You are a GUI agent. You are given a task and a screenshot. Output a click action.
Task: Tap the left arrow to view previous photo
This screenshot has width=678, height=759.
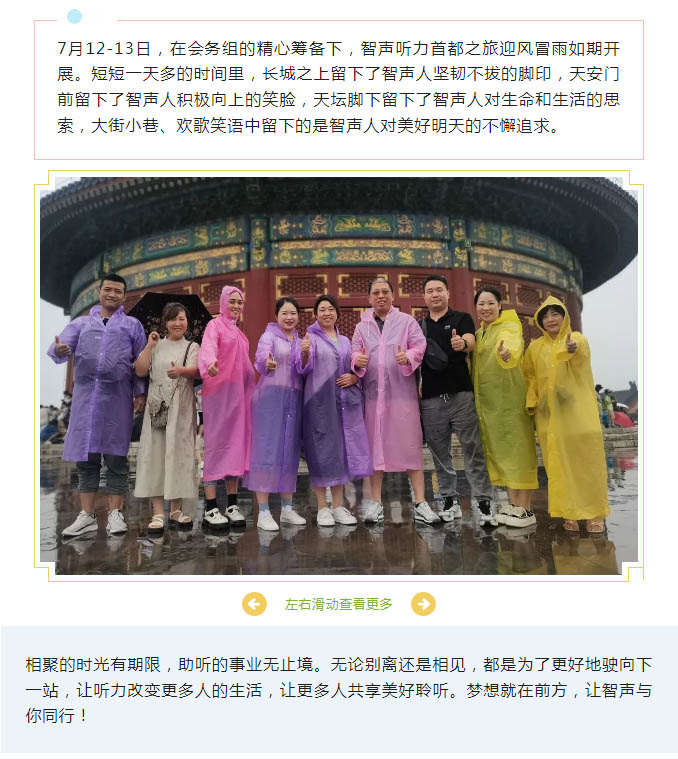pyautogui.click(x=254, y=604)
